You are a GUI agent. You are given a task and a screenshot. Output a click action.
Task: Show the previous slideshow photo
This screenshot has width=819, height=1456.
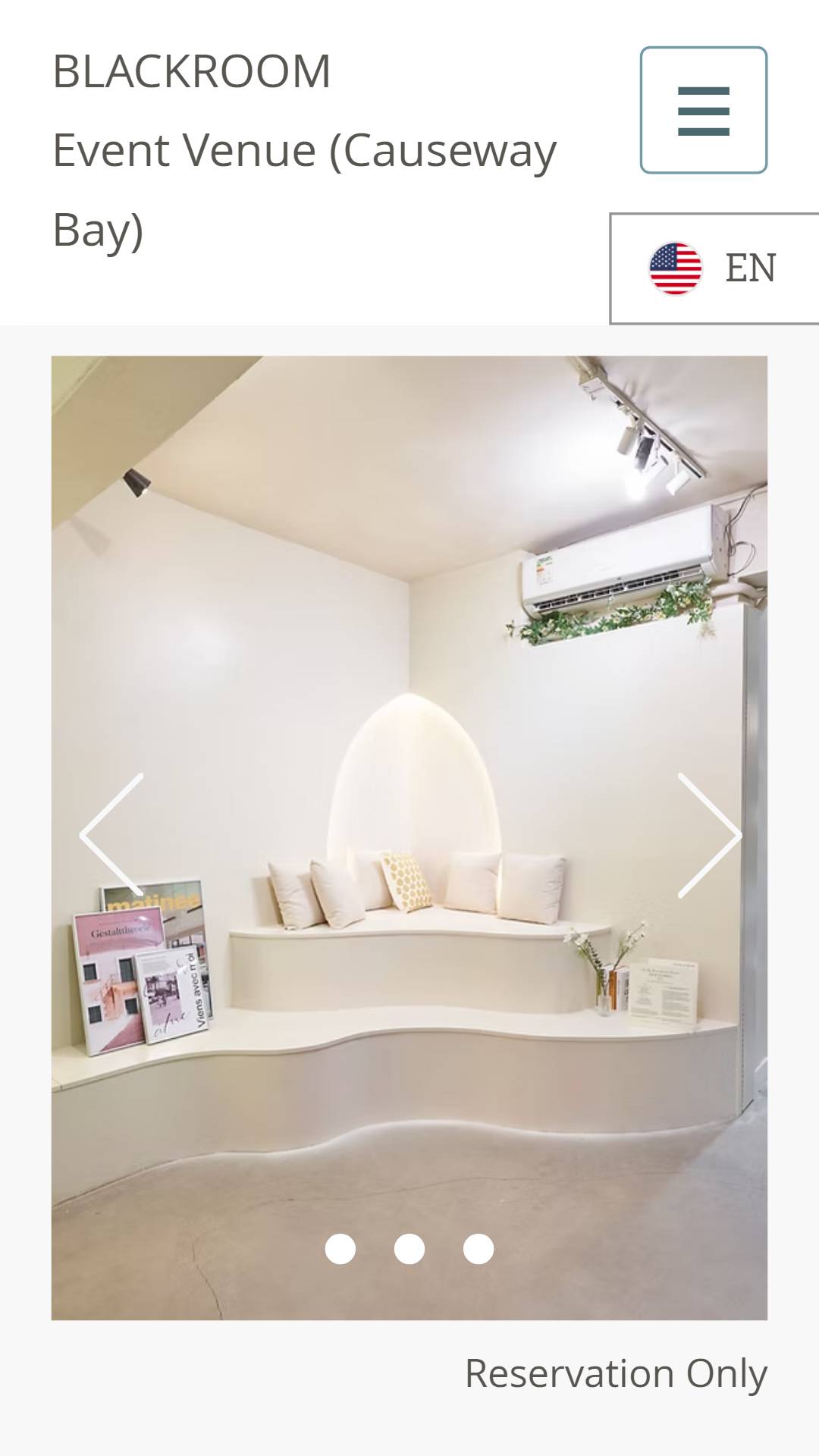(x=111, y=835)
